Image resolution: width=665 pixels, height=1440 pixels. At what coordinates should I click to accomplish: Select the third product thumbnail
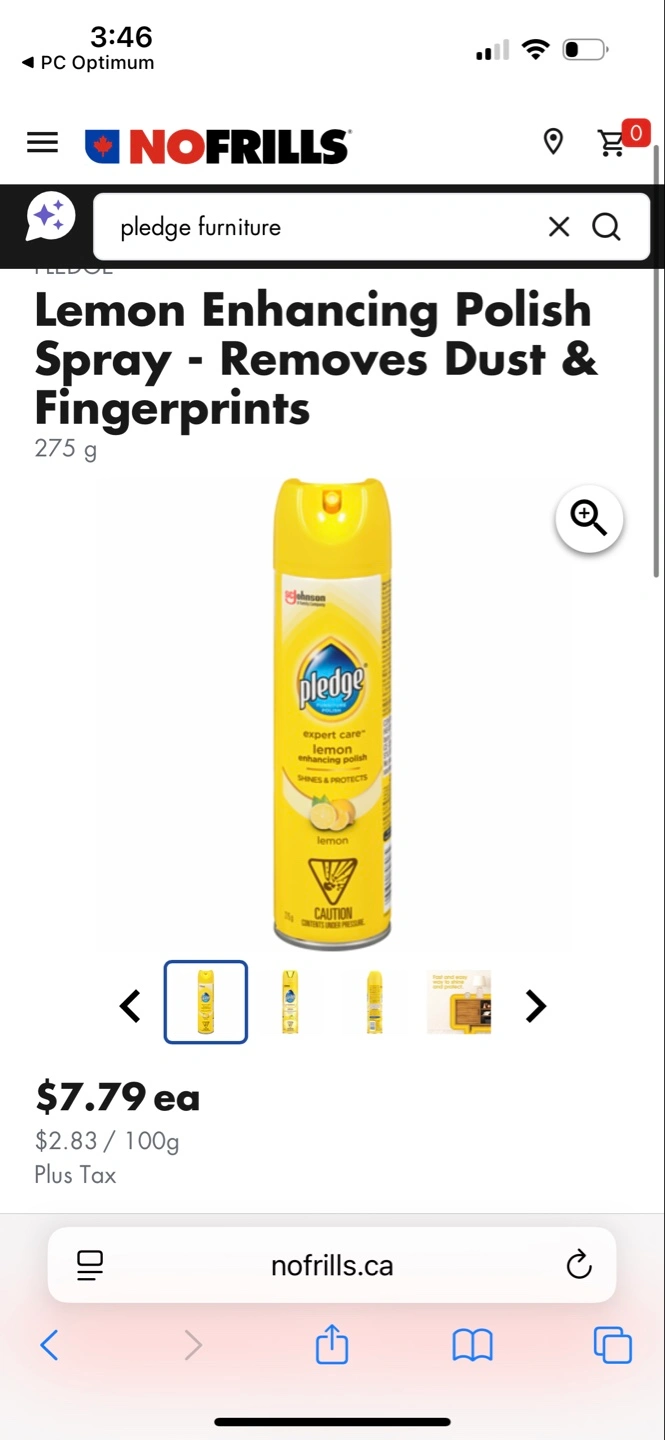click(374, 1002)
